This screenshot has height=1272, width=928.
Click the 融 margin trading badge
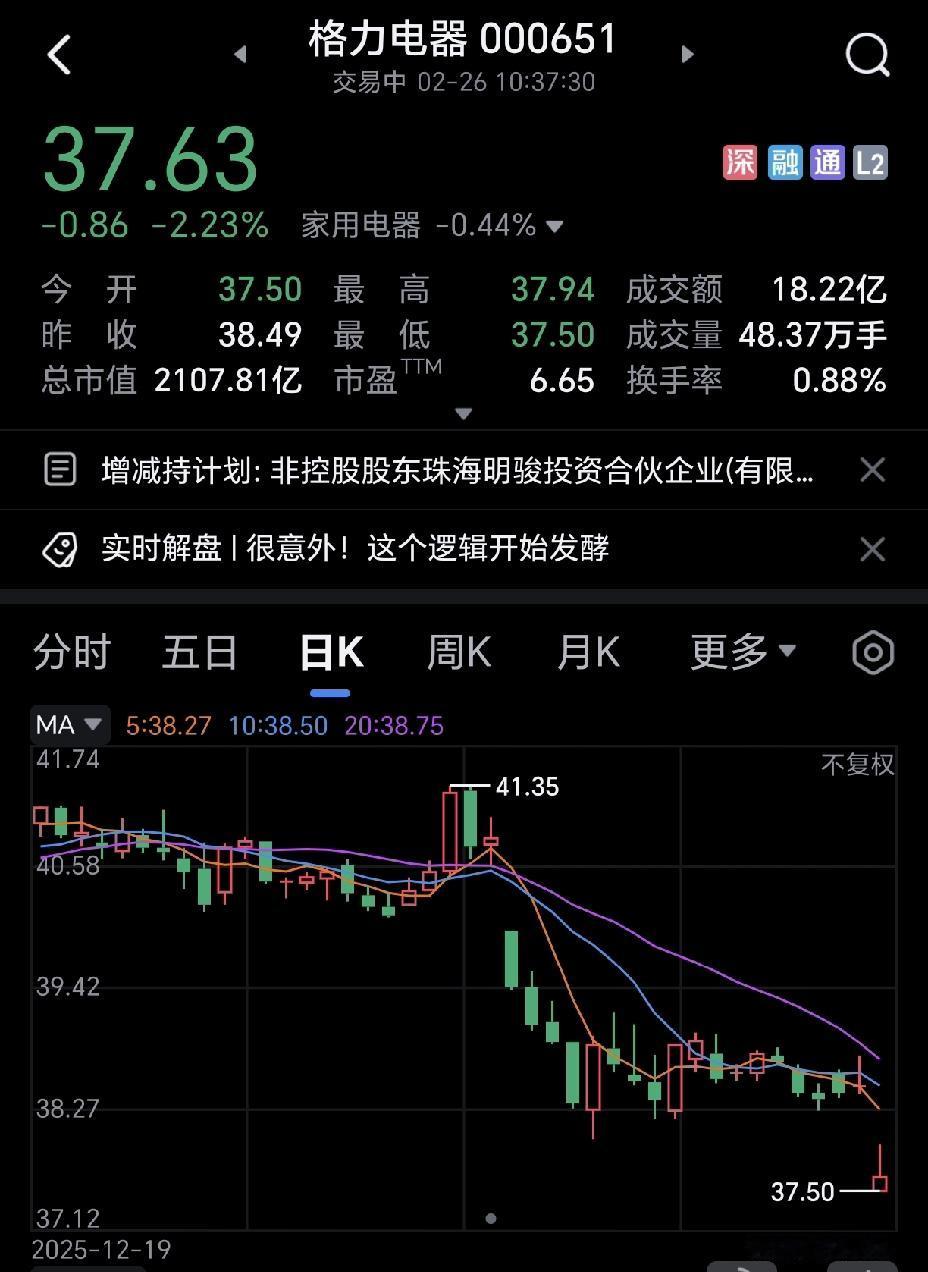(x=783, y=161)
